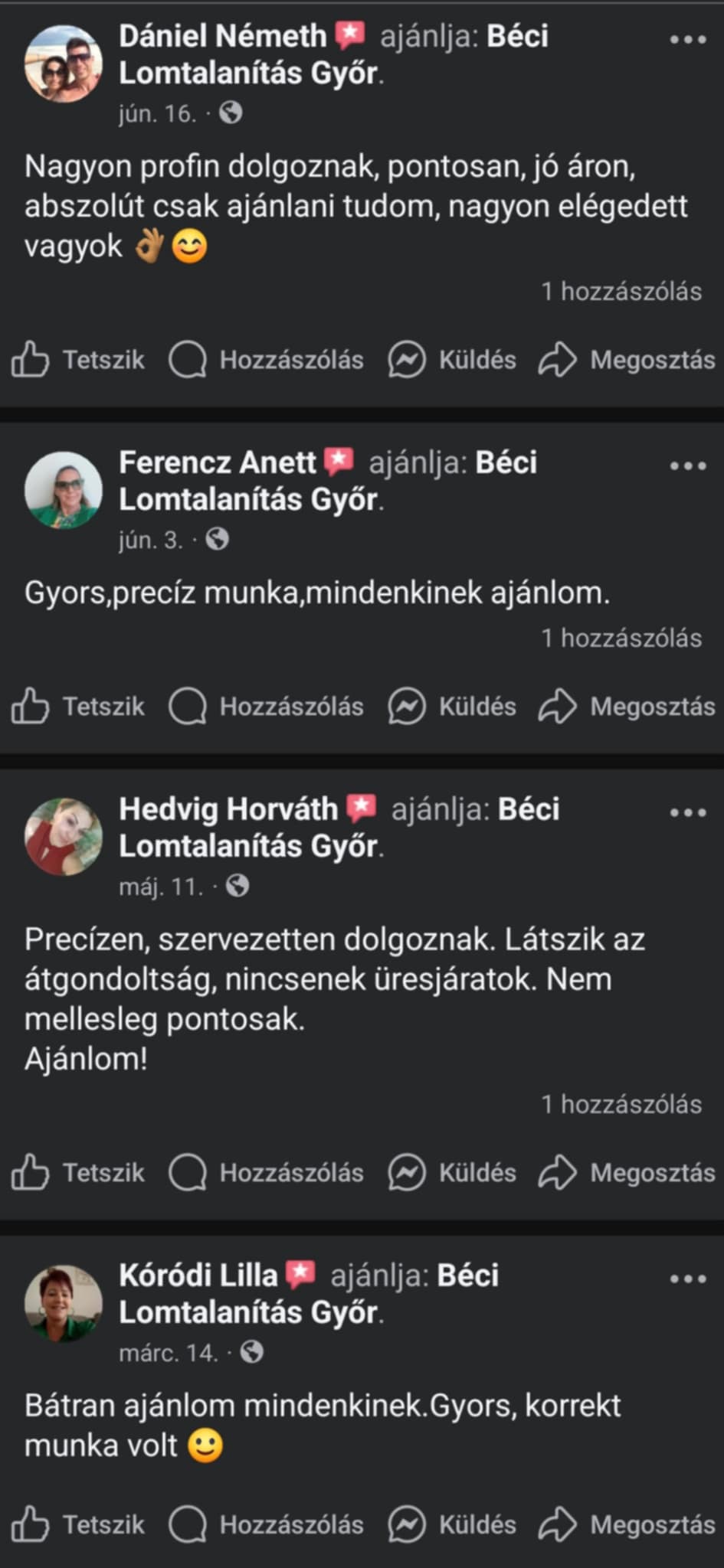The image size is (724, 1568).
Task: Click the pink recommendation badge beside Ferencz Anett's name
Action: [339, 461]
